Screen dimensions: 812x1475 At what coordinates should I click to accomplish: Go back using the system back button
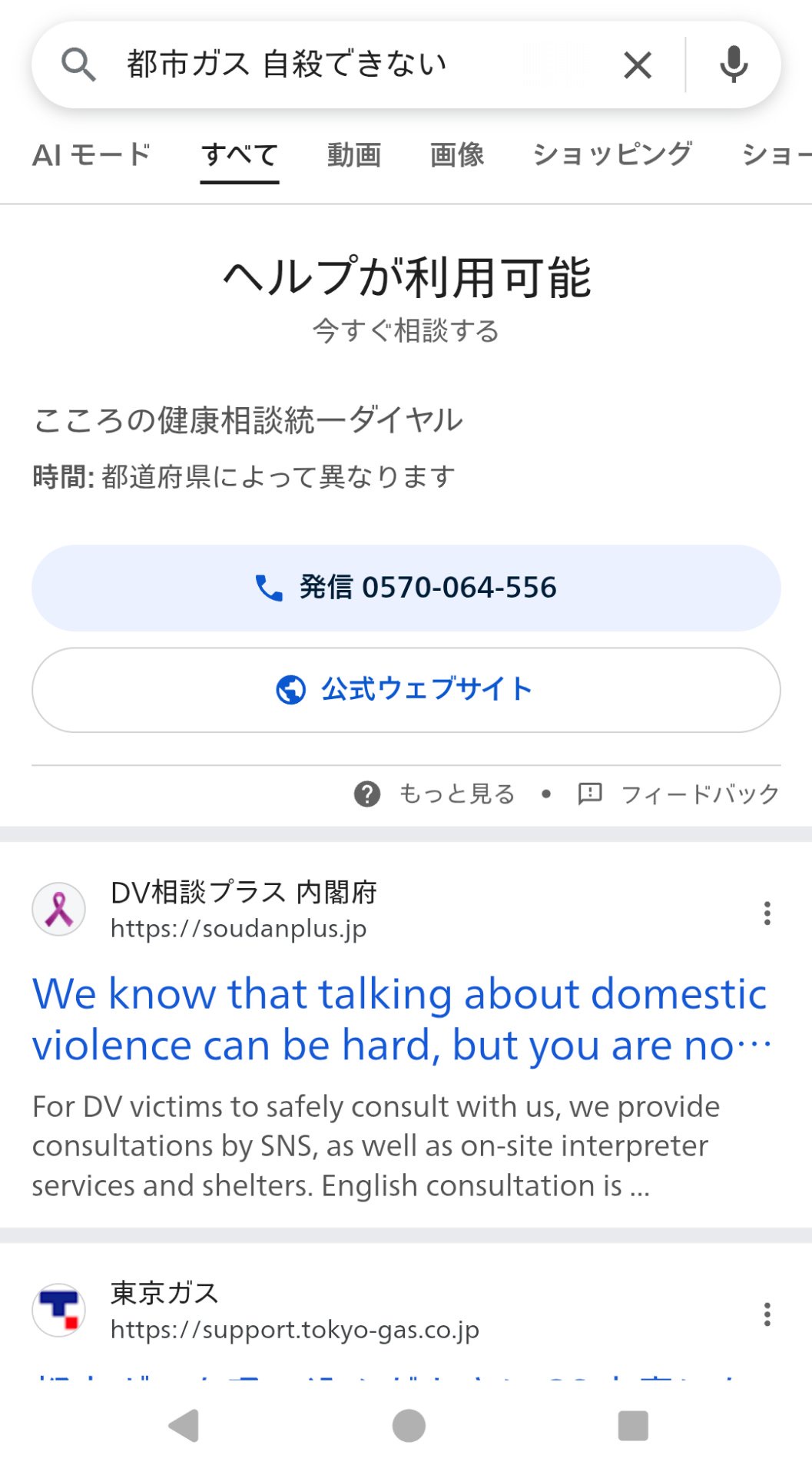coord(184,1426)
